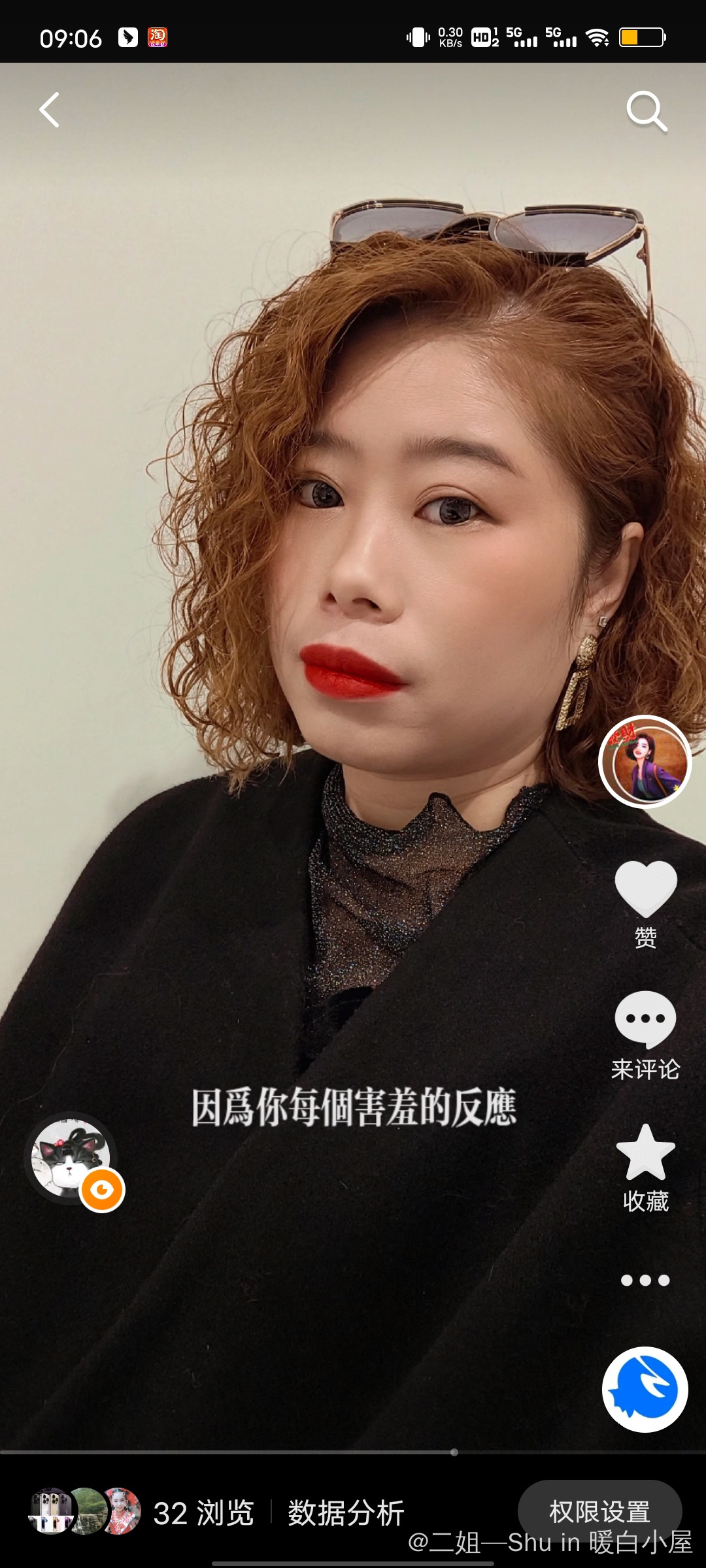The height and width of the screenshot is (1568, 706).
Task: Tap the blue bird floating button
Action: 645,1390
